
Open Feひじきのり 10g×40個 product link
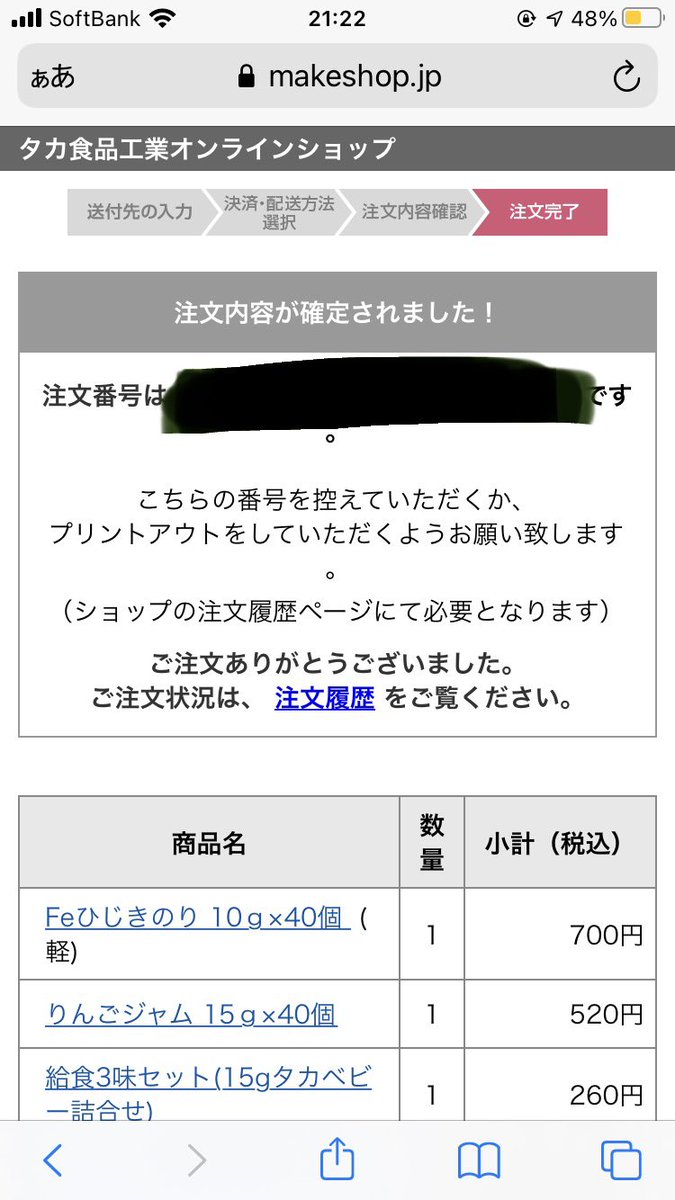(x=198, y=917)
